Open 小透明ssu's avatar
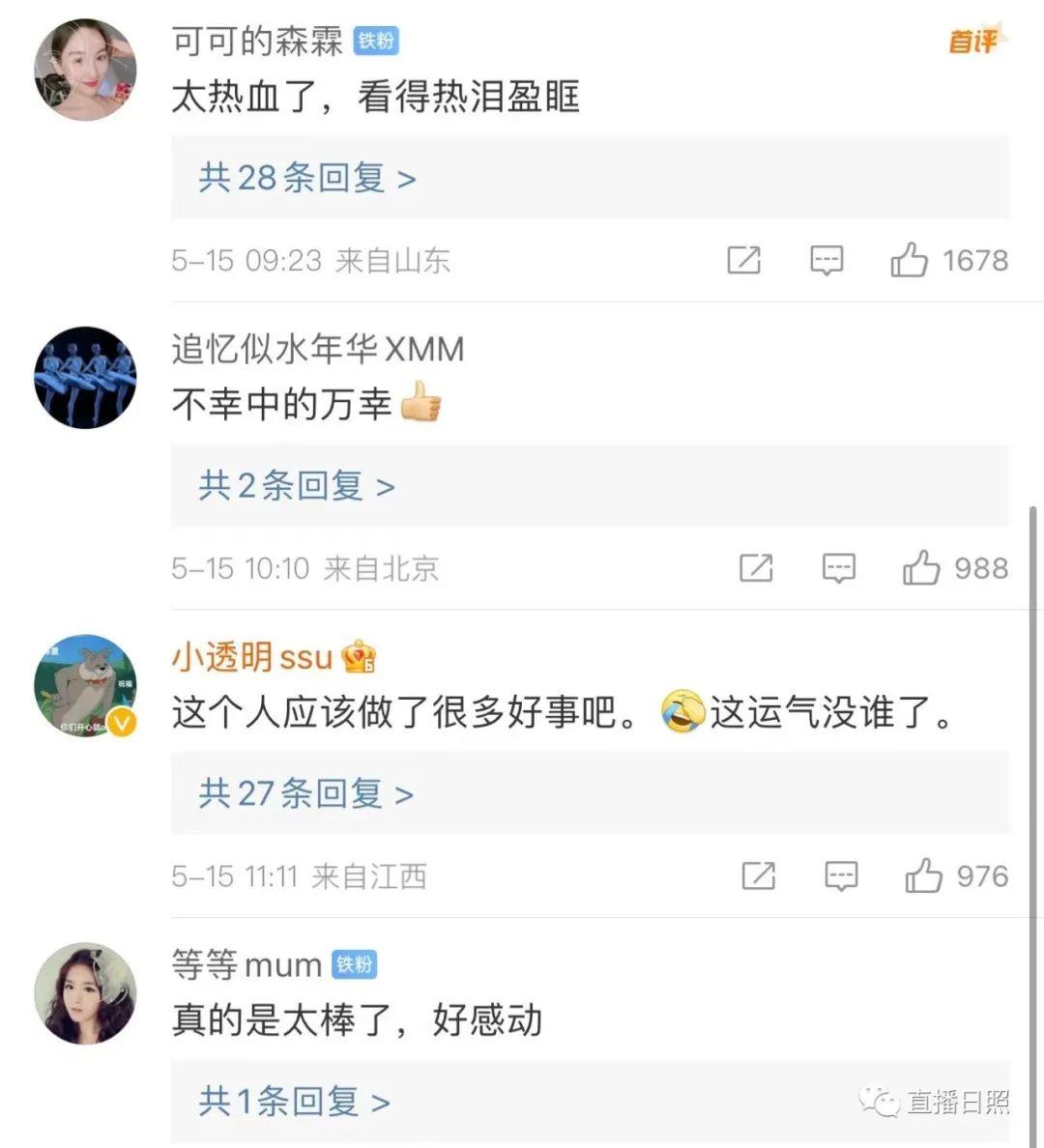The image size is (1044, 1148). pos(85,686)
